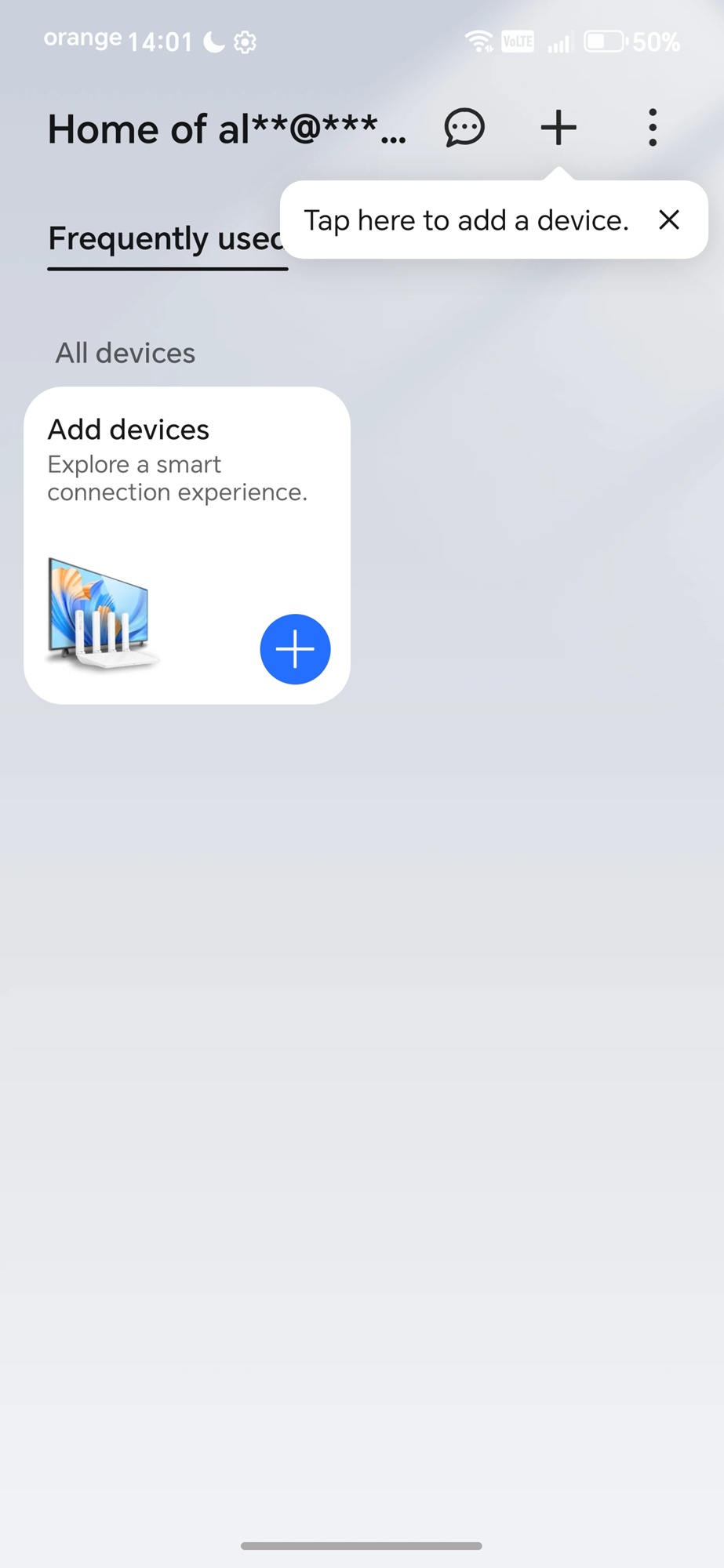Dismiss the 'Tap here to add a device' tooltip

[669, 220]
